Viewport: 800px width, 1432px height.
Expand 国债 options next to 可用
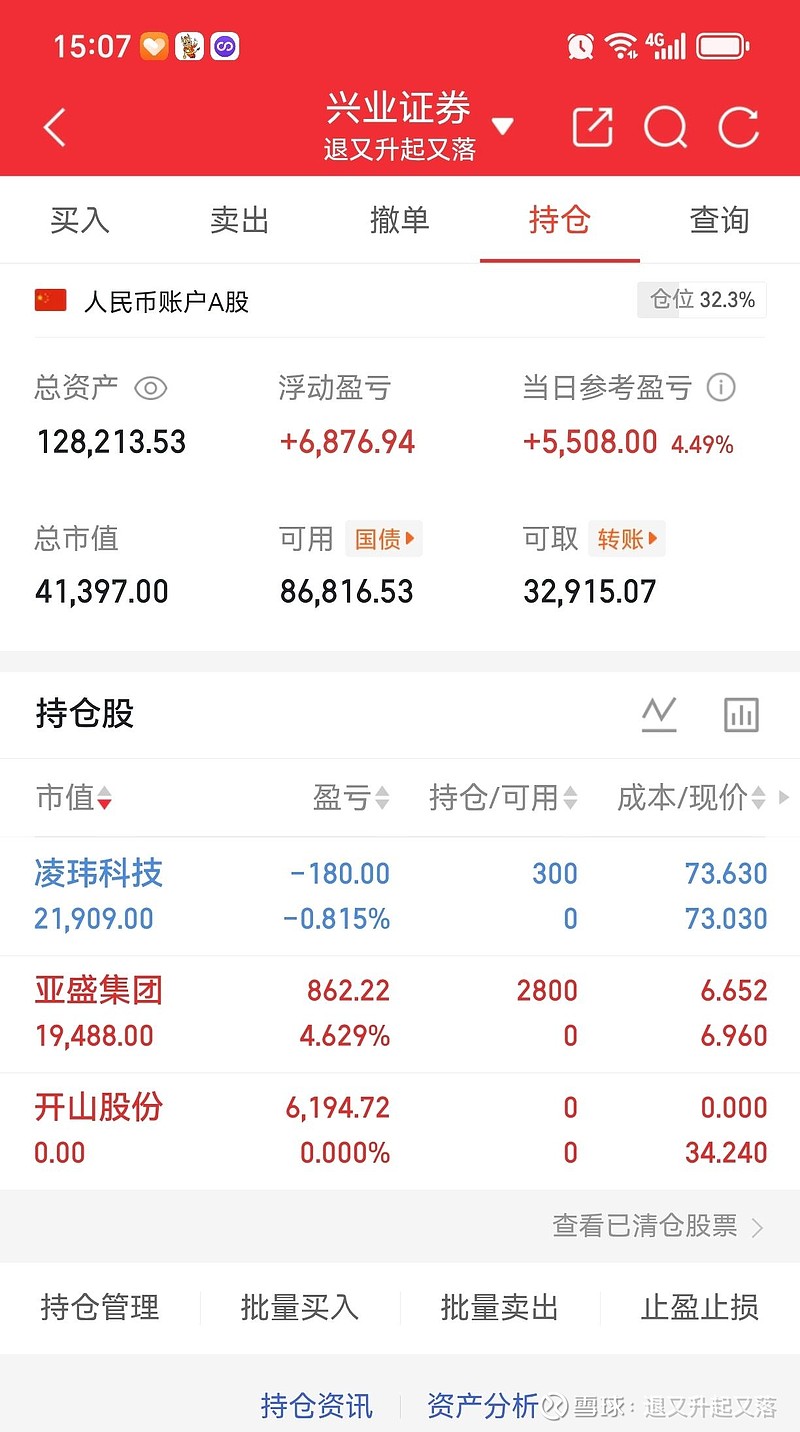pyautogui.click(x=383, y=538)
